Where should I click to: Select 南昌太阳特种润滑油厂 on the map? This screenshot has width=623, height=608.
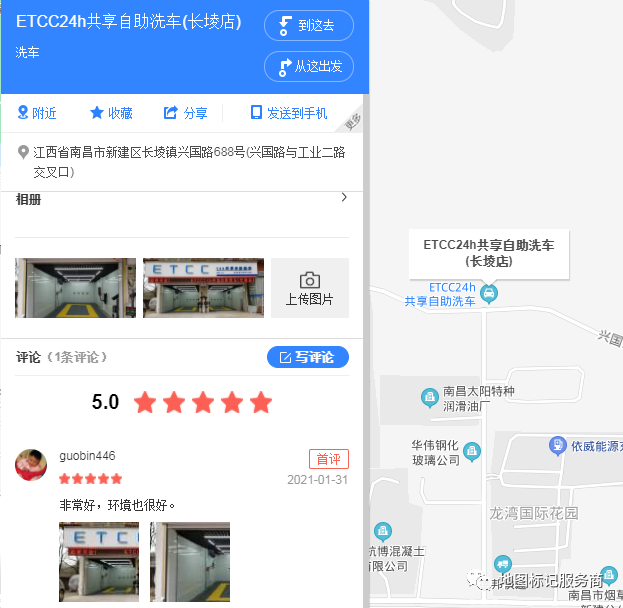point(430,397)
